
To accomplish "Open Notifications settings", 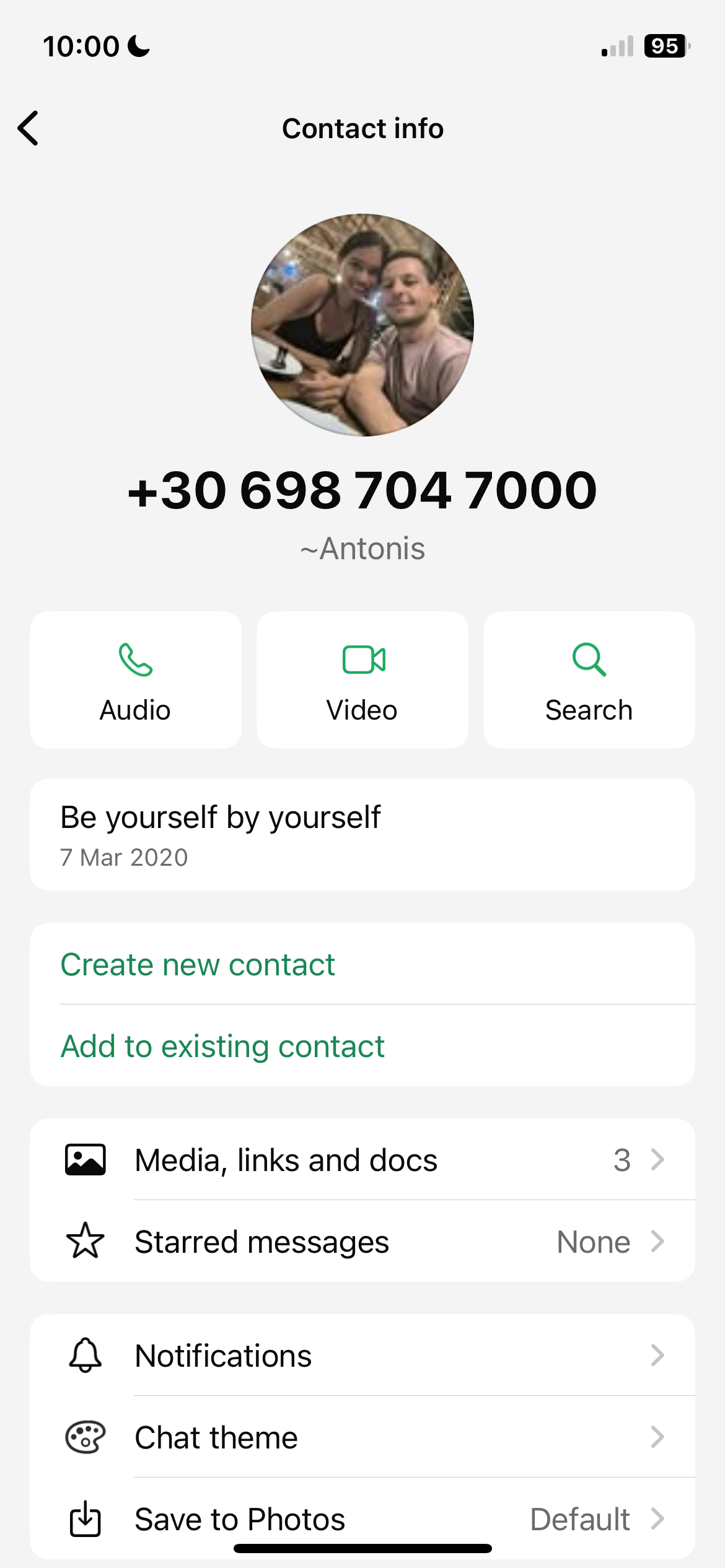I will pyautogui.click(x=362, y=1355).
